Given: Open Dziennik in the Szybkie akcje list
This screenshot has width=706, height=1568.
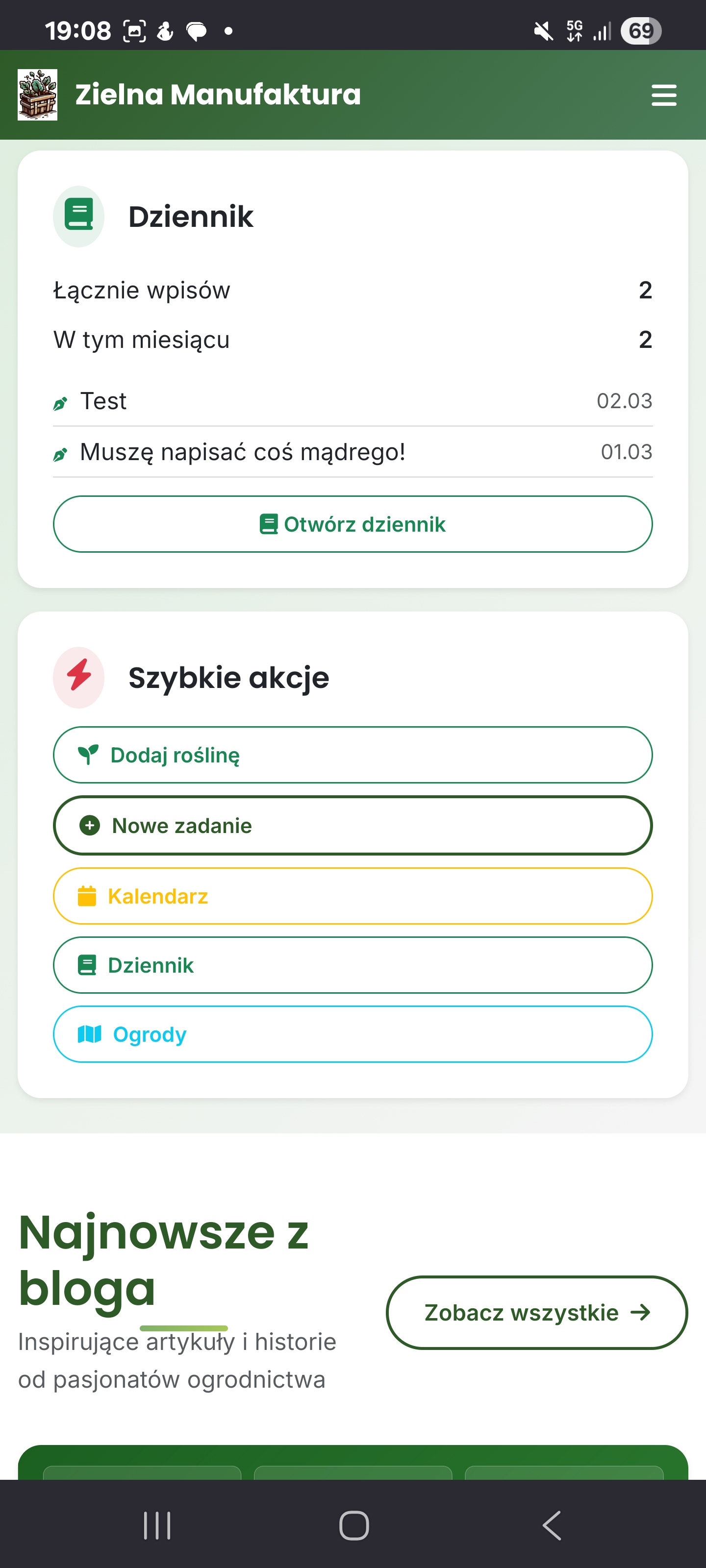Looking at the screenshot, I should coord(352,965).
